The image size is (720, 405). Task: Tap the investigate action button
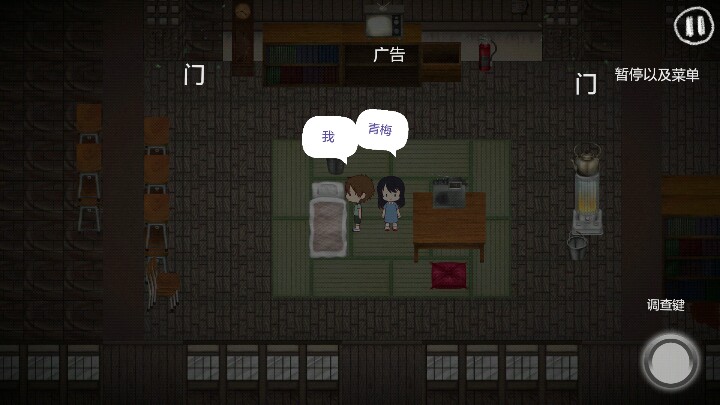[669, 360]
